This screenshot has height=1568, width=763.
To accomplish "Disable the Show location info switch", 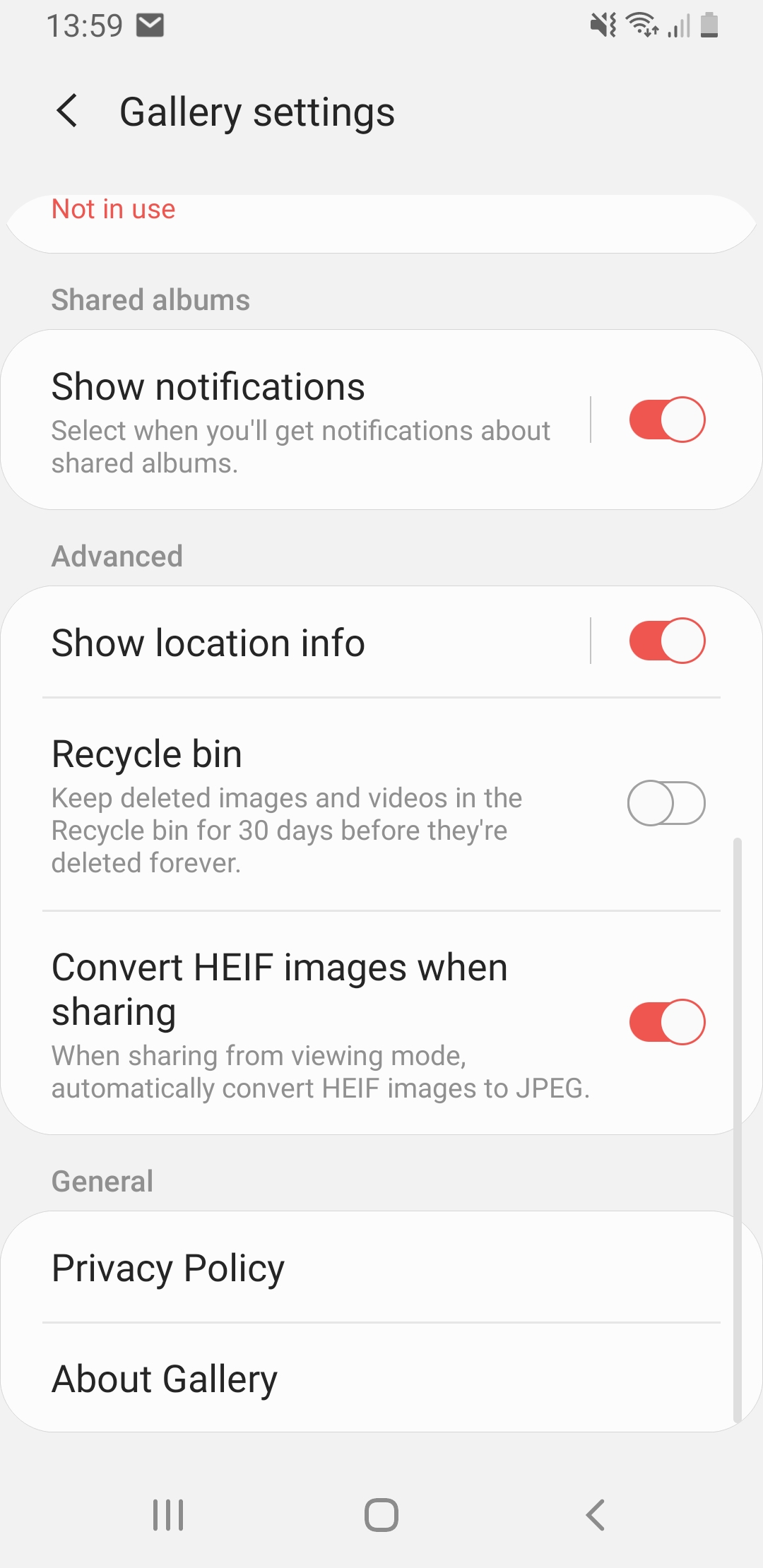I will point(667,641).
